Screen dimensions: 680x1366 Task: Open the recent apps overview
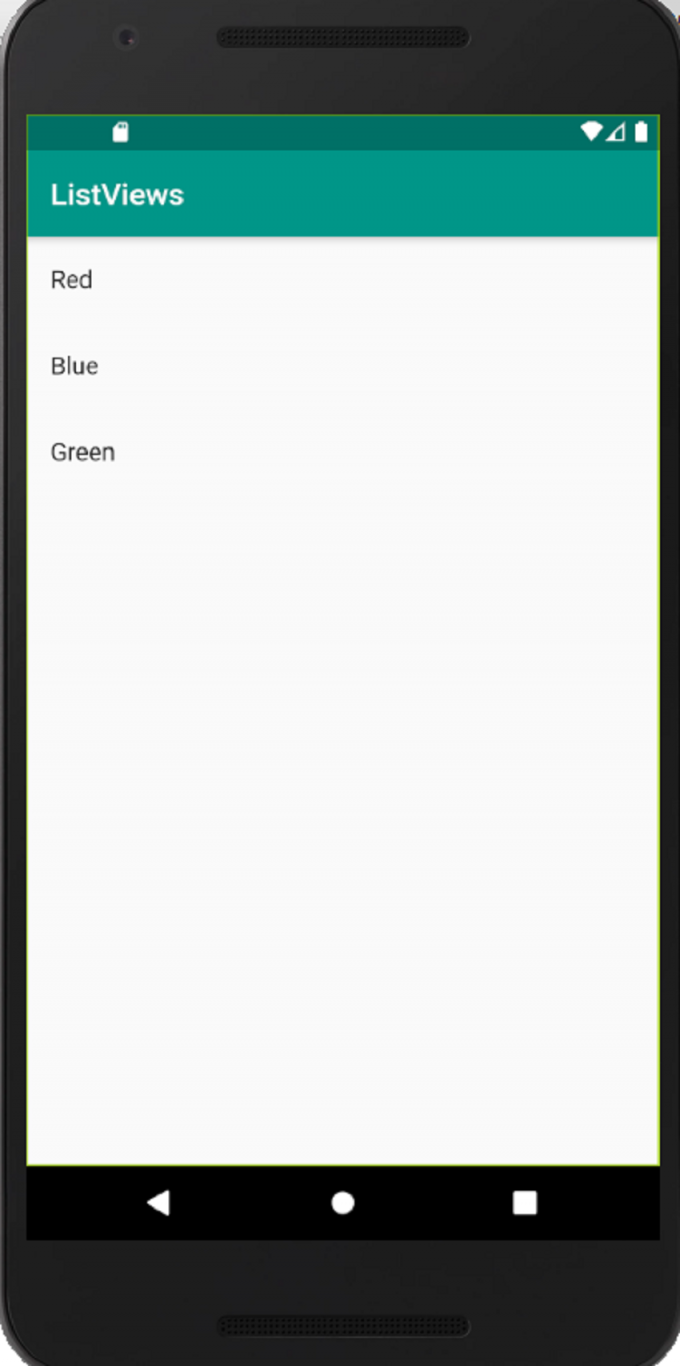click(x=525, y=1202)
